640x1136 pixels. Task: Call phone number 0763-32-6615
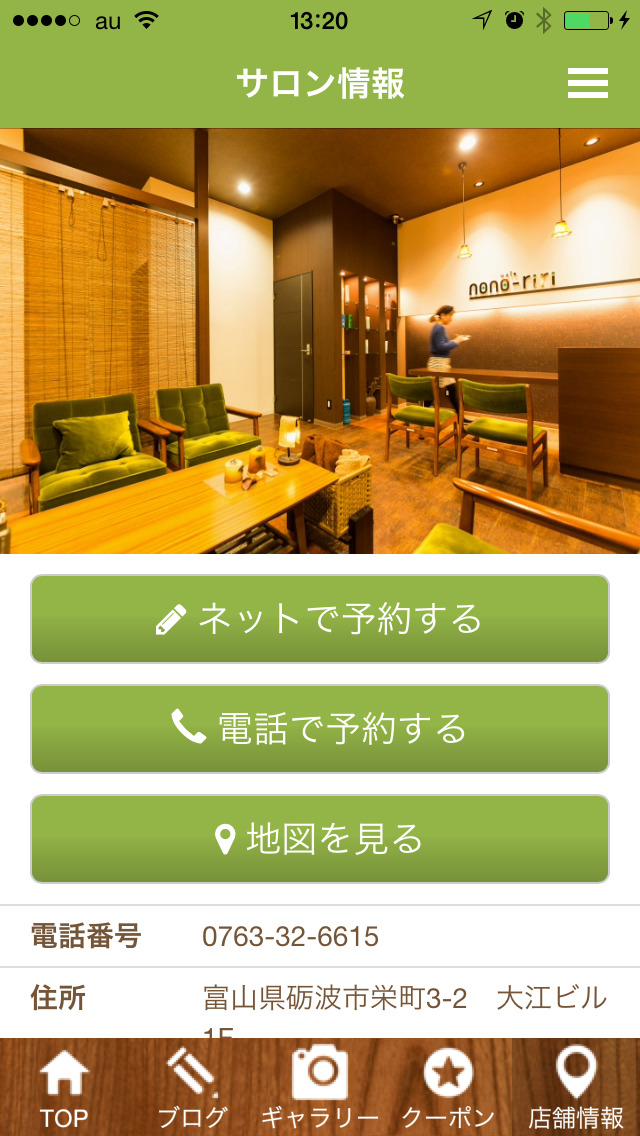point(290,937)
